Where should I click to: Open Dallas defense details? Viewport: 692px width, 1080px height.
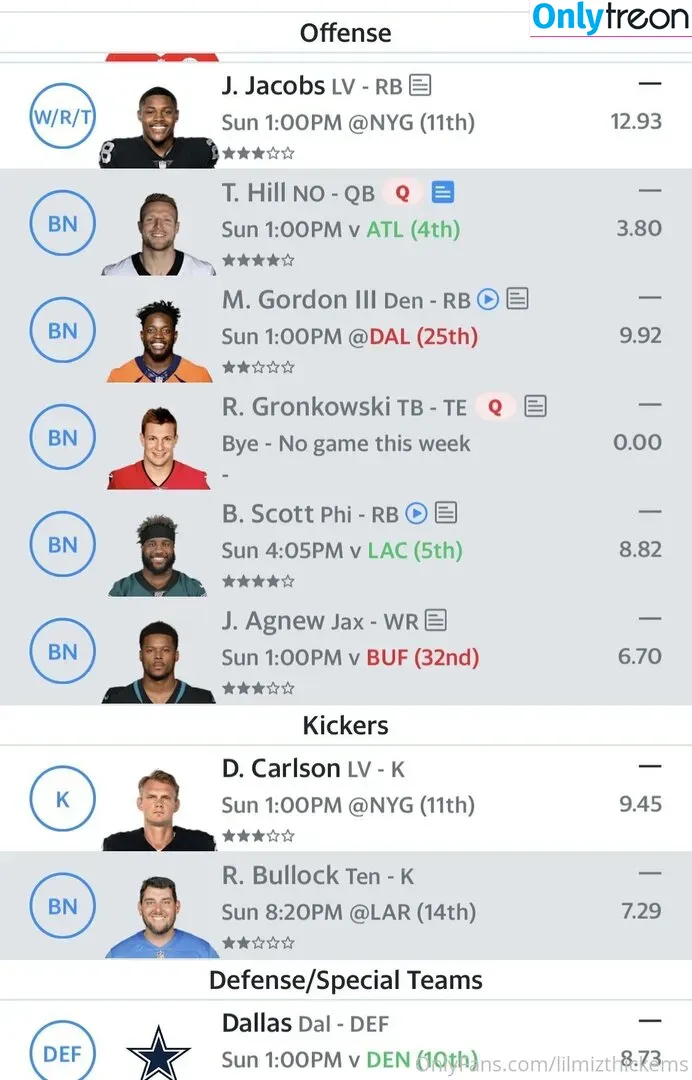[x=258, y=1023]
